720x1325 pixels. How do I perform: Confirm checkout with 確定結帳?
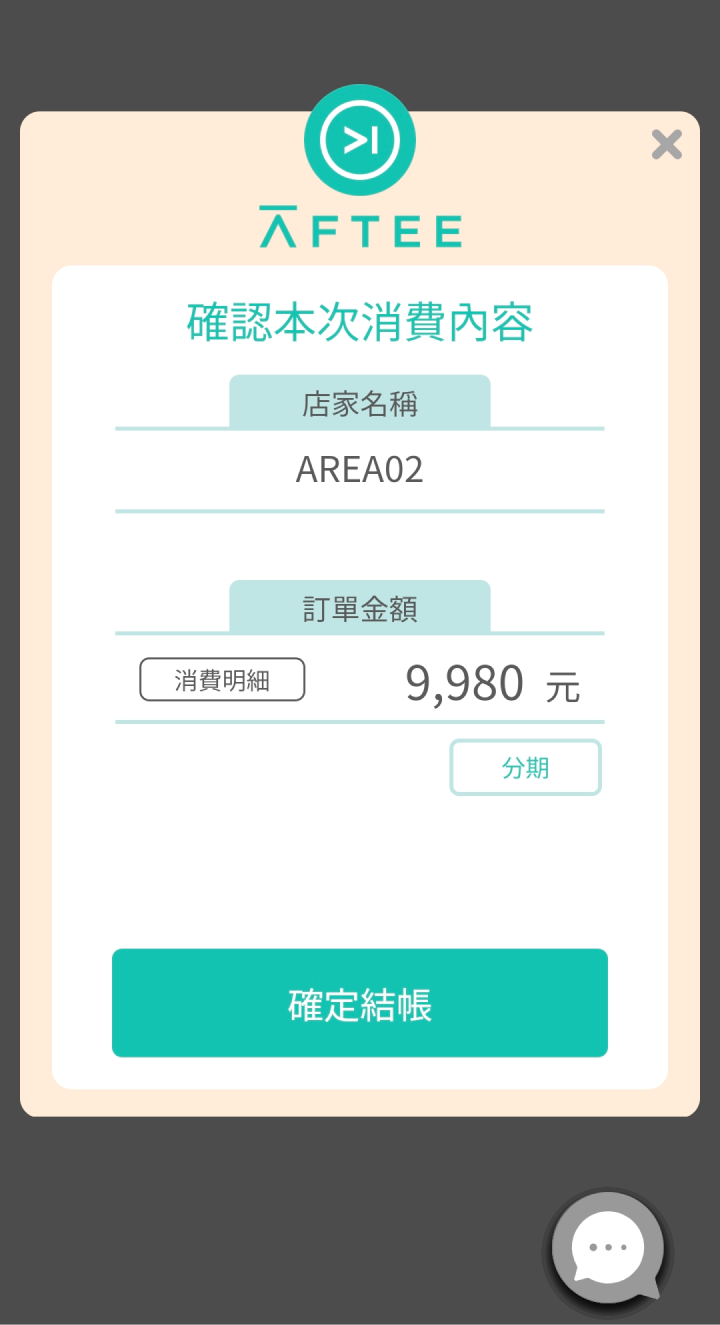point(360,1004)
